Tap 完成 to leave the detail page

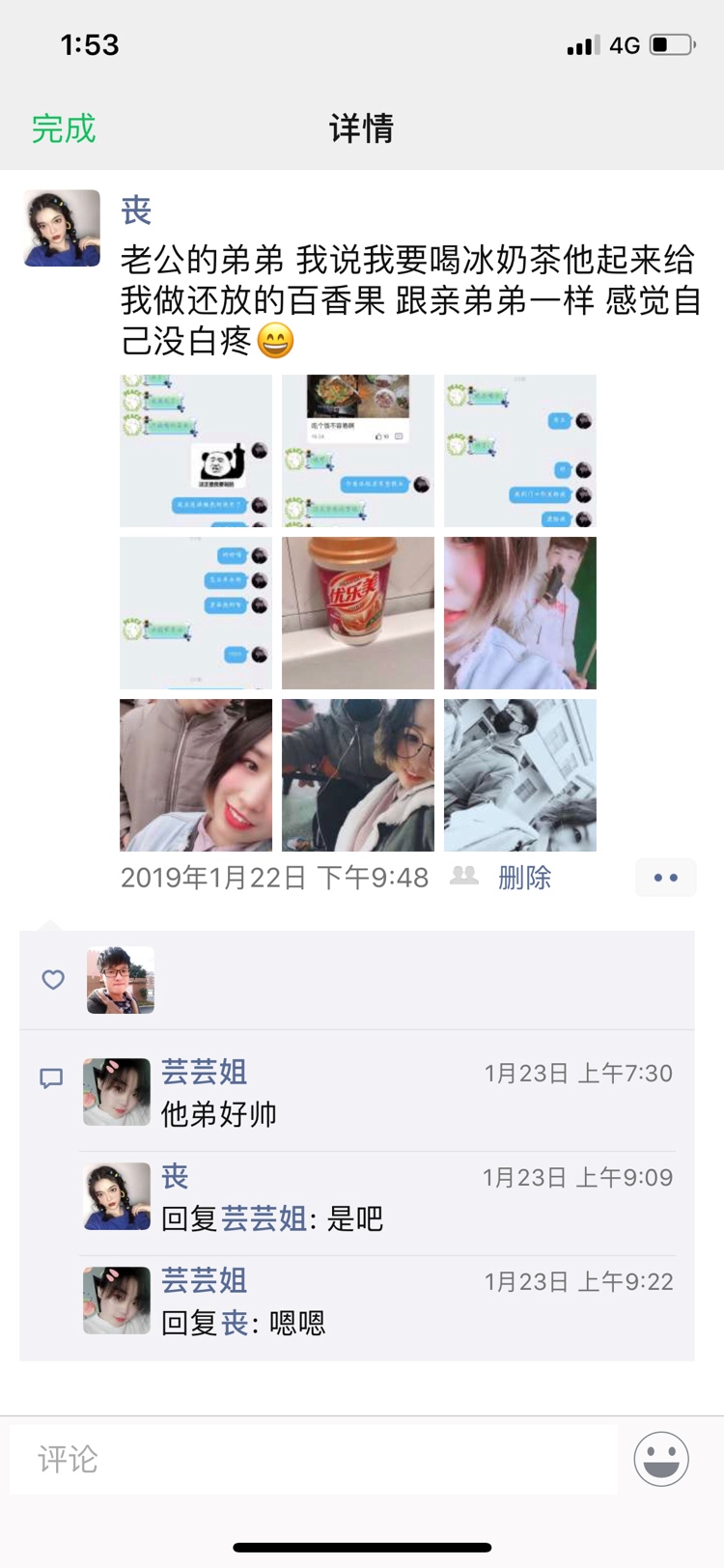click(x=64, y=128)
